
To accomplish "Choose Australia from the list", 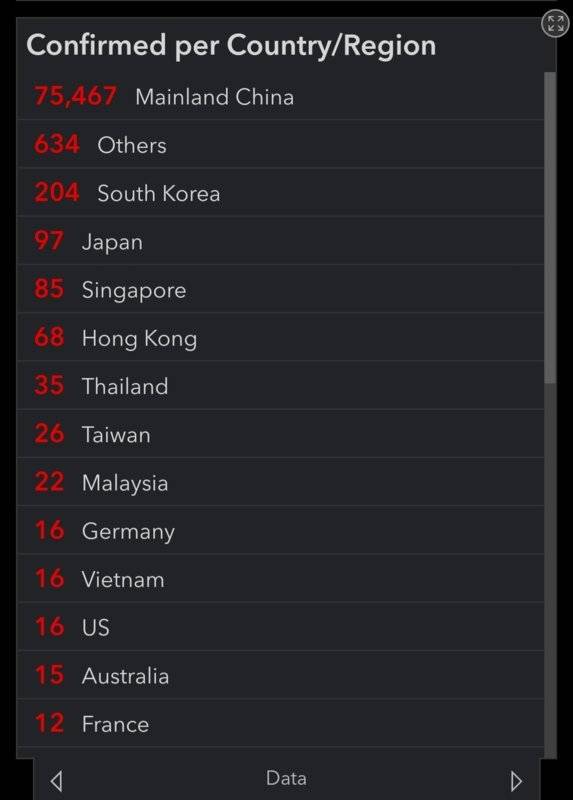I will (281, 675).
